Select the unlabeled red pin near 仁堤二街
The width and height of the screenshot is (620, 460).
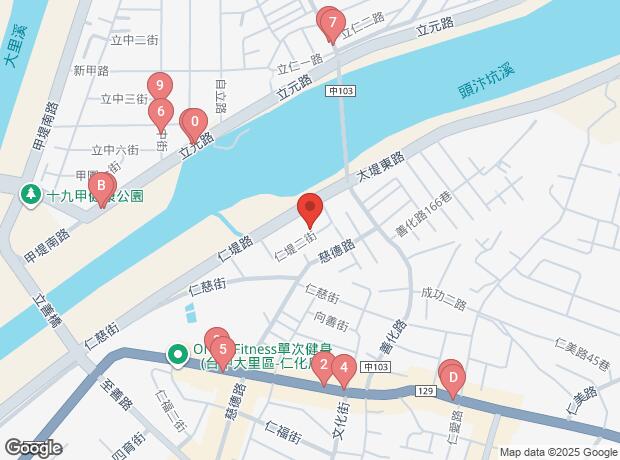coord(310,208)
